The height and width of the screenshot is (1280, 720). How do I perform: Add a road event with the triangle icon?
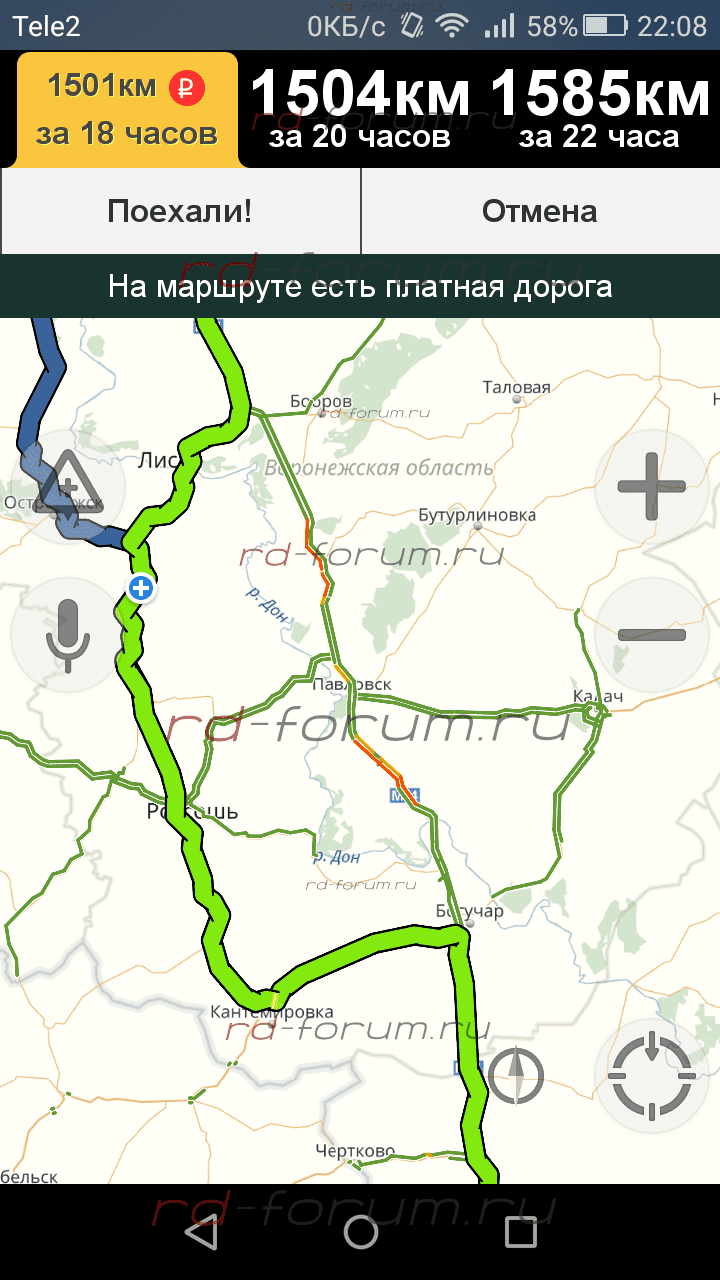coord(67,487)
